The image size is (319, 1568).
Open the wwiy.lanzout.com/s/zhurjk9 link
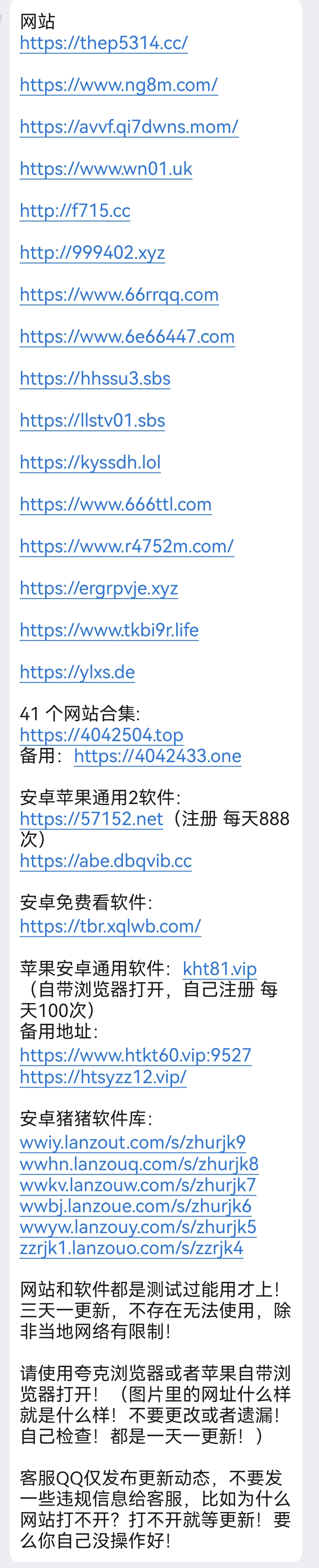click(133, 1142)
